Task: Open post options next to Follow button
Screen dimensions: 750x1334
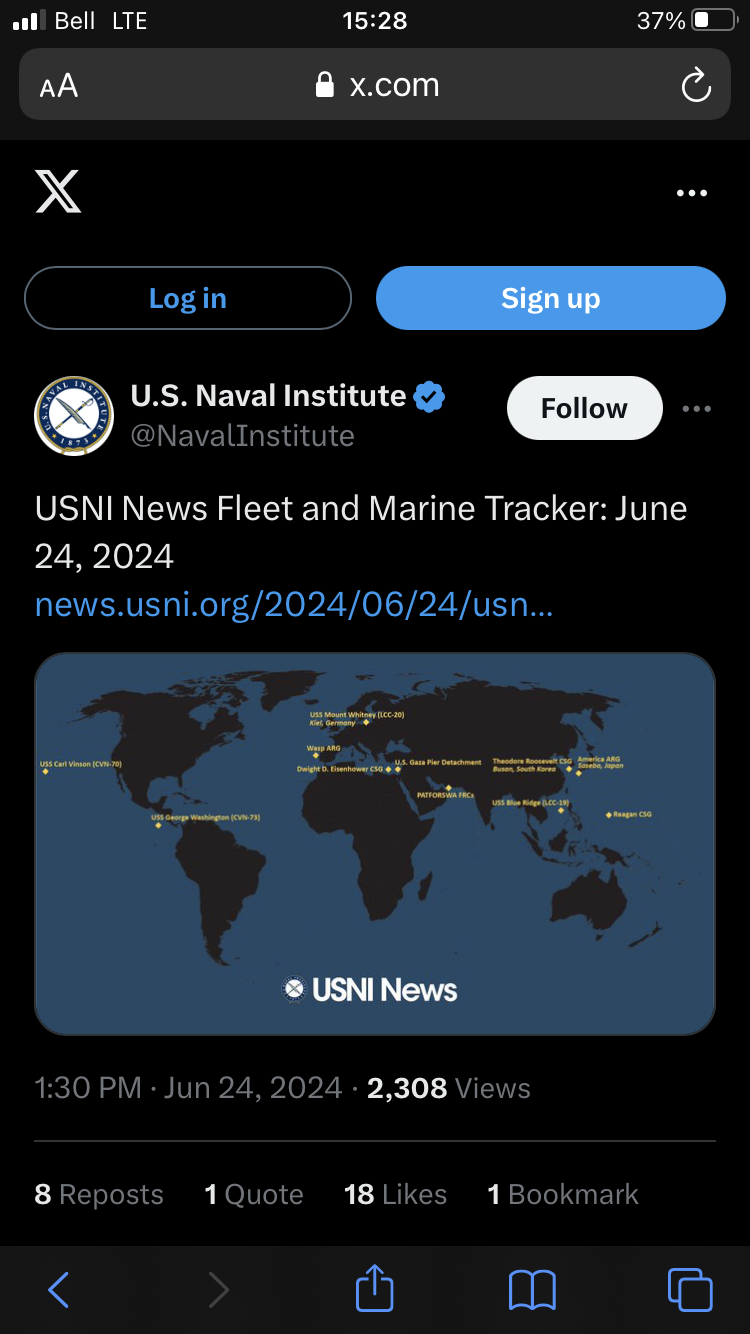Action: click(x=697, y=408)
